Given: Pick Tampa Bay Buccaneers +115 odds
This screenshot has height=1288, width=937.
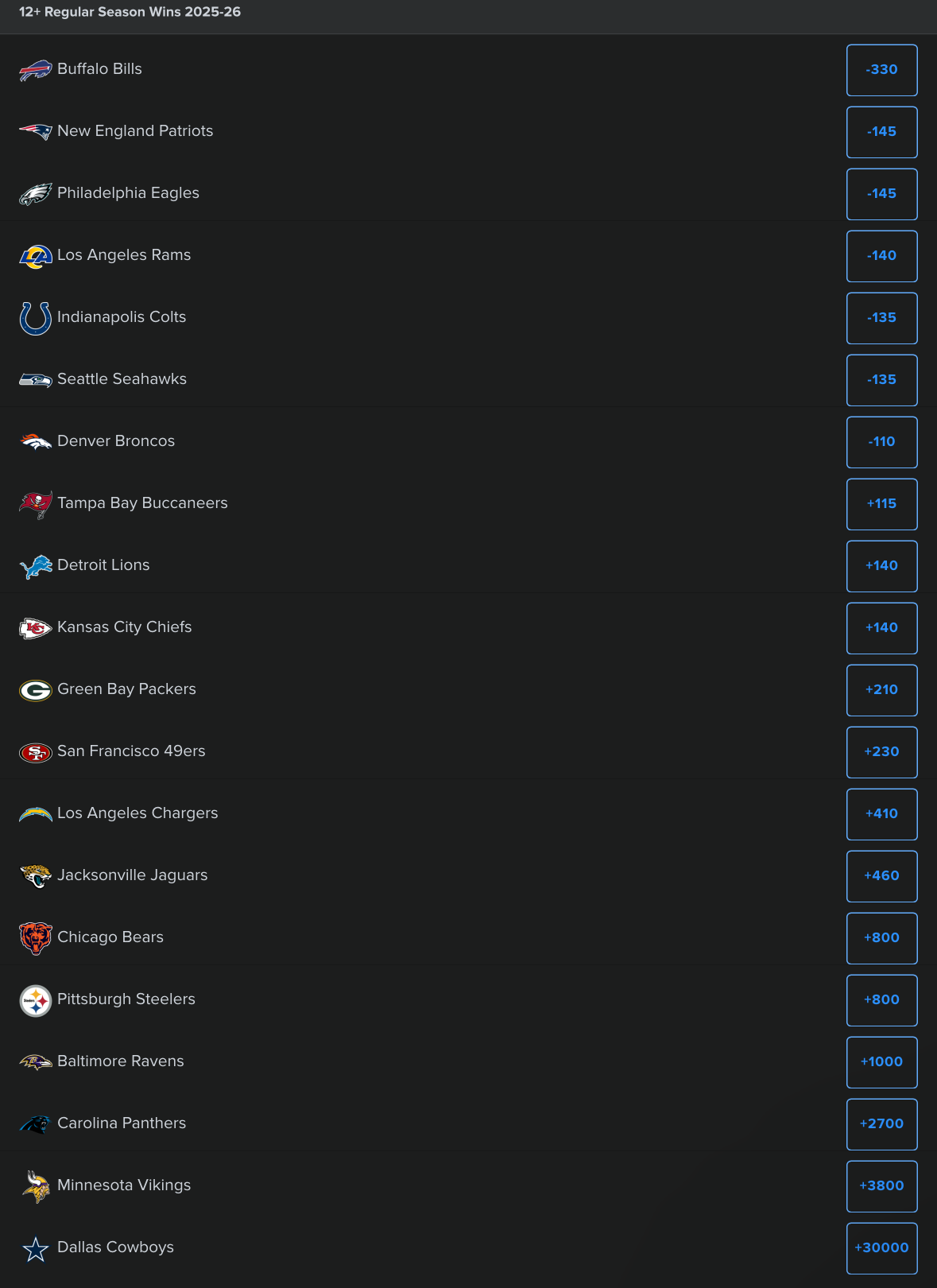Looking at the screenshot, I should point(881,504).
